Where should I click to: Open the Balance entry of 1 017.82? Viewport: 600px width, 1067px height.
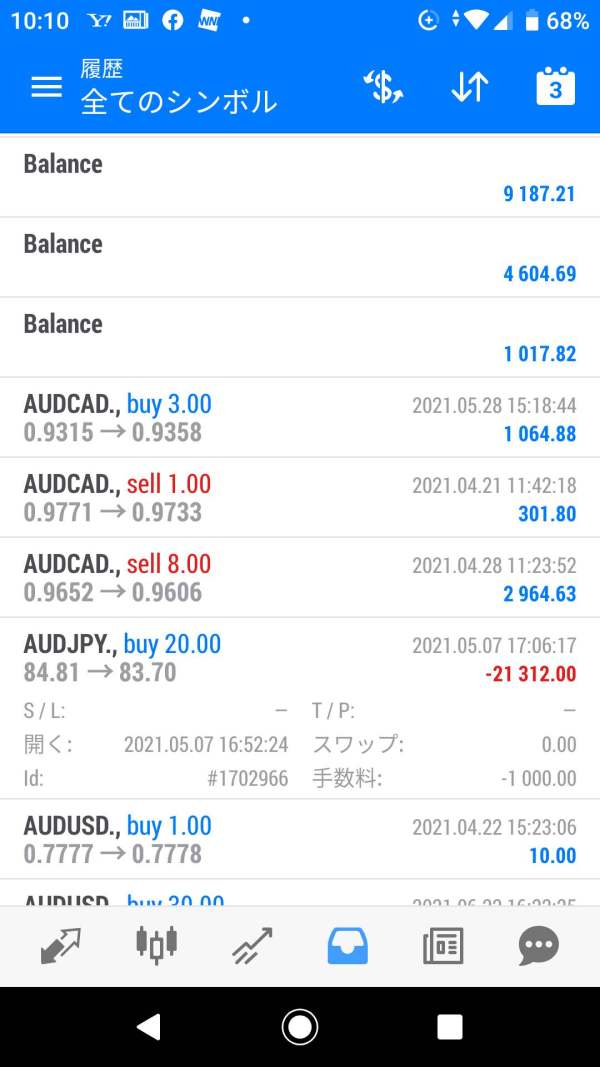coord(300,338)
